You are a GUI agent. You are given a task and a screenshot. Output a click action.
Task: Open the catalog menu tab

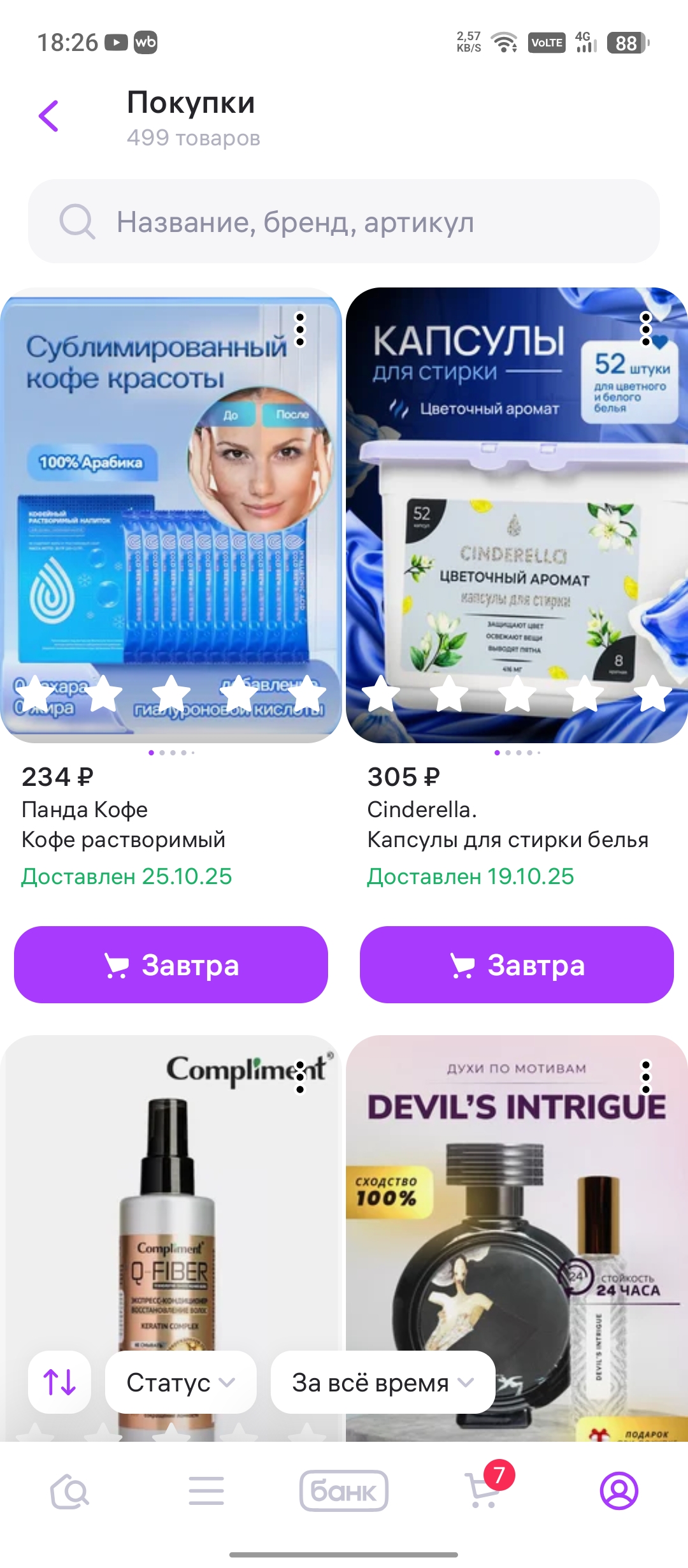coord(206,1492)
